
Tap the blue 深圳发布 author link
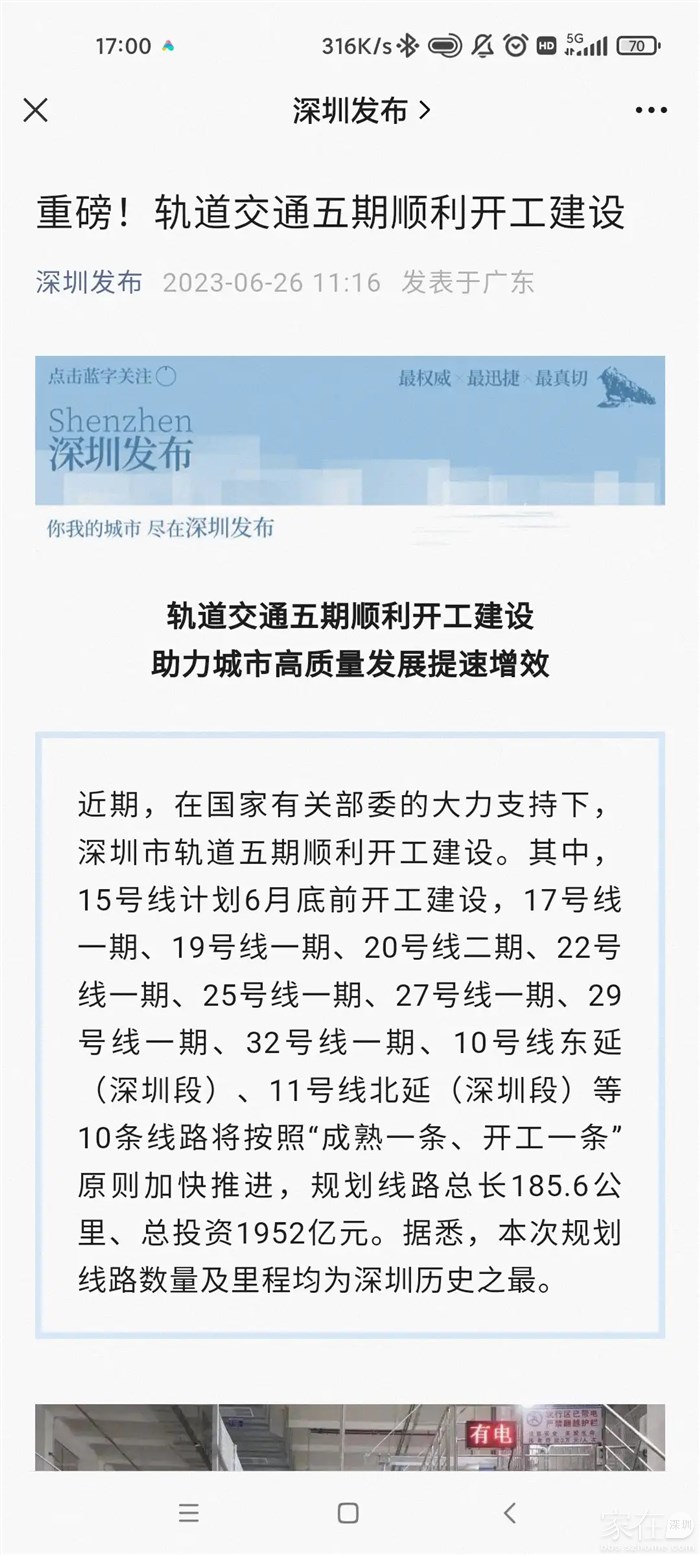tap(89, 283)
